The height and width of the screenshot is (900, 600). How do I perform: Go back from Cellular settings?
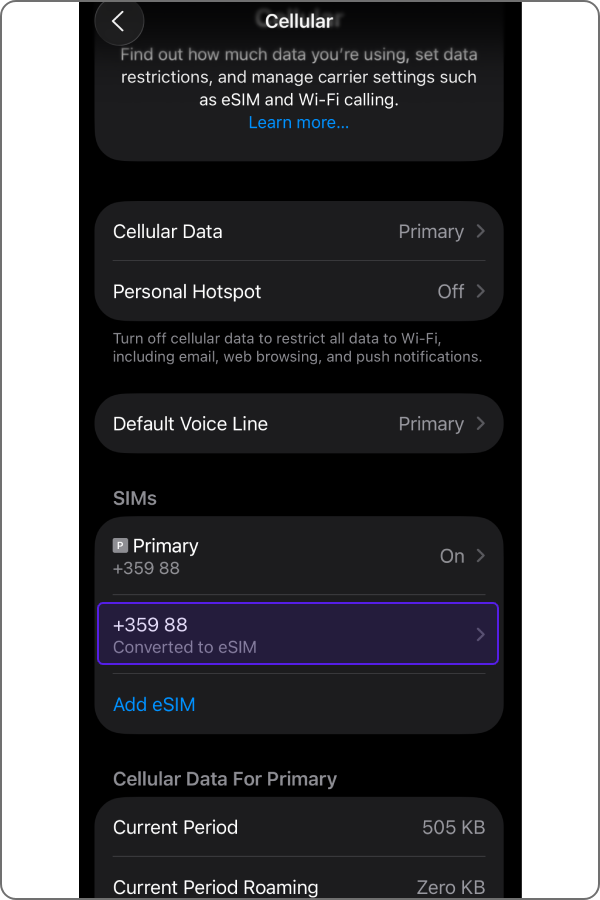119,22
